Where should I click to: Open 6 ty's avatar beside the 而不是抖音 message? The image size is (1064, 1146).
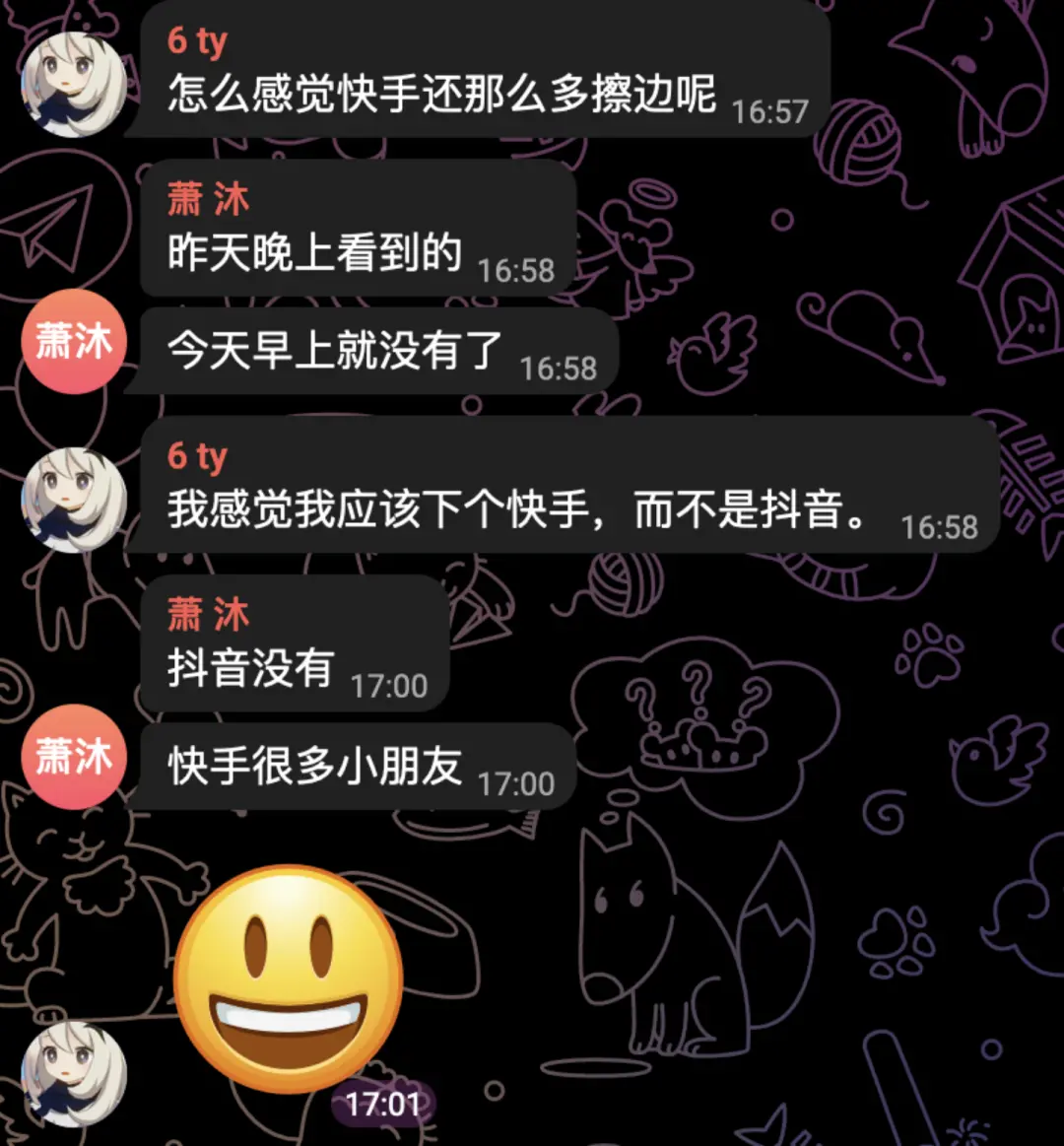74,500
